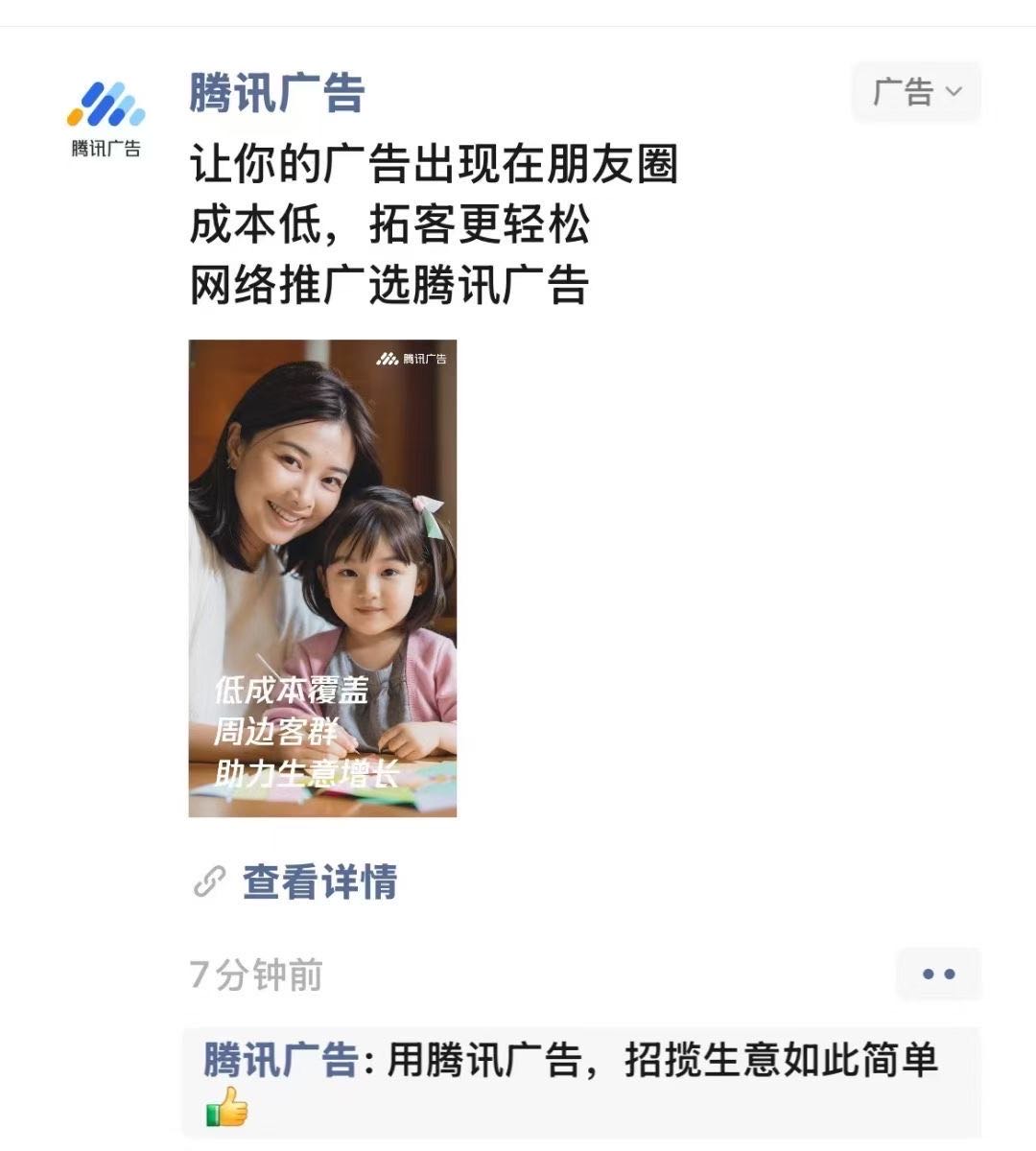The image size is (1036, 1151).
Task: Open the two-dot like and comment menu
Action: [937, 974]
